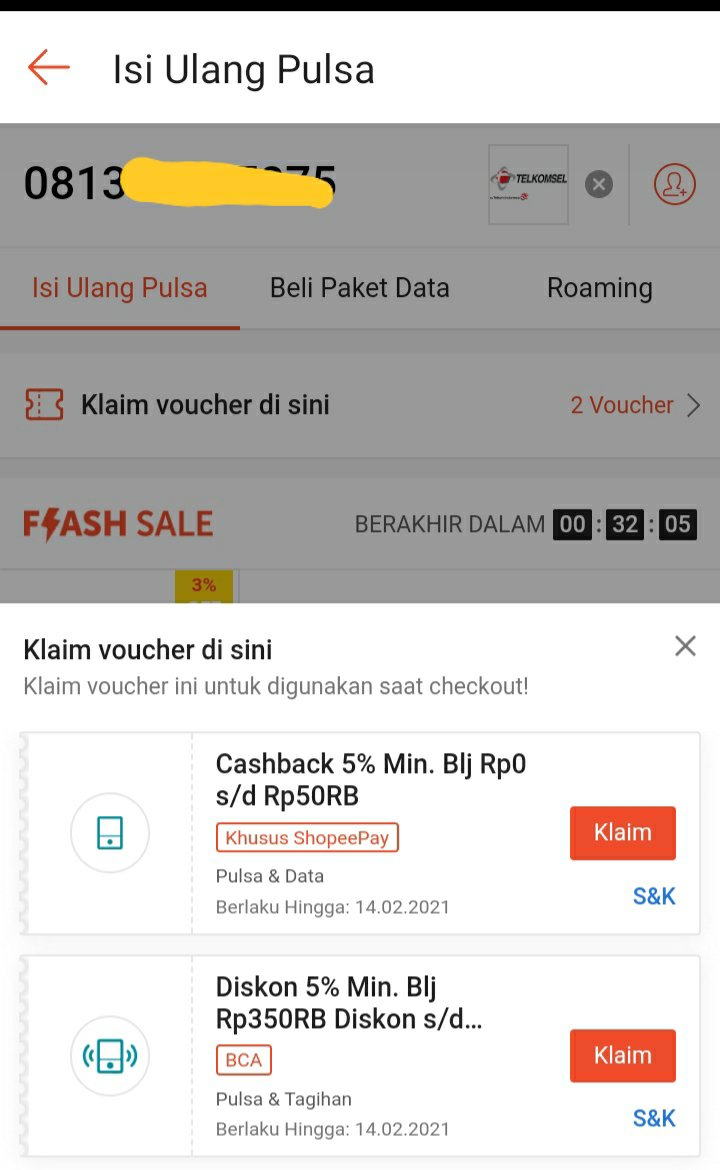Open the 2 Voucher claim row
The height and width of the screenshot is (1170, 720).
634,405
